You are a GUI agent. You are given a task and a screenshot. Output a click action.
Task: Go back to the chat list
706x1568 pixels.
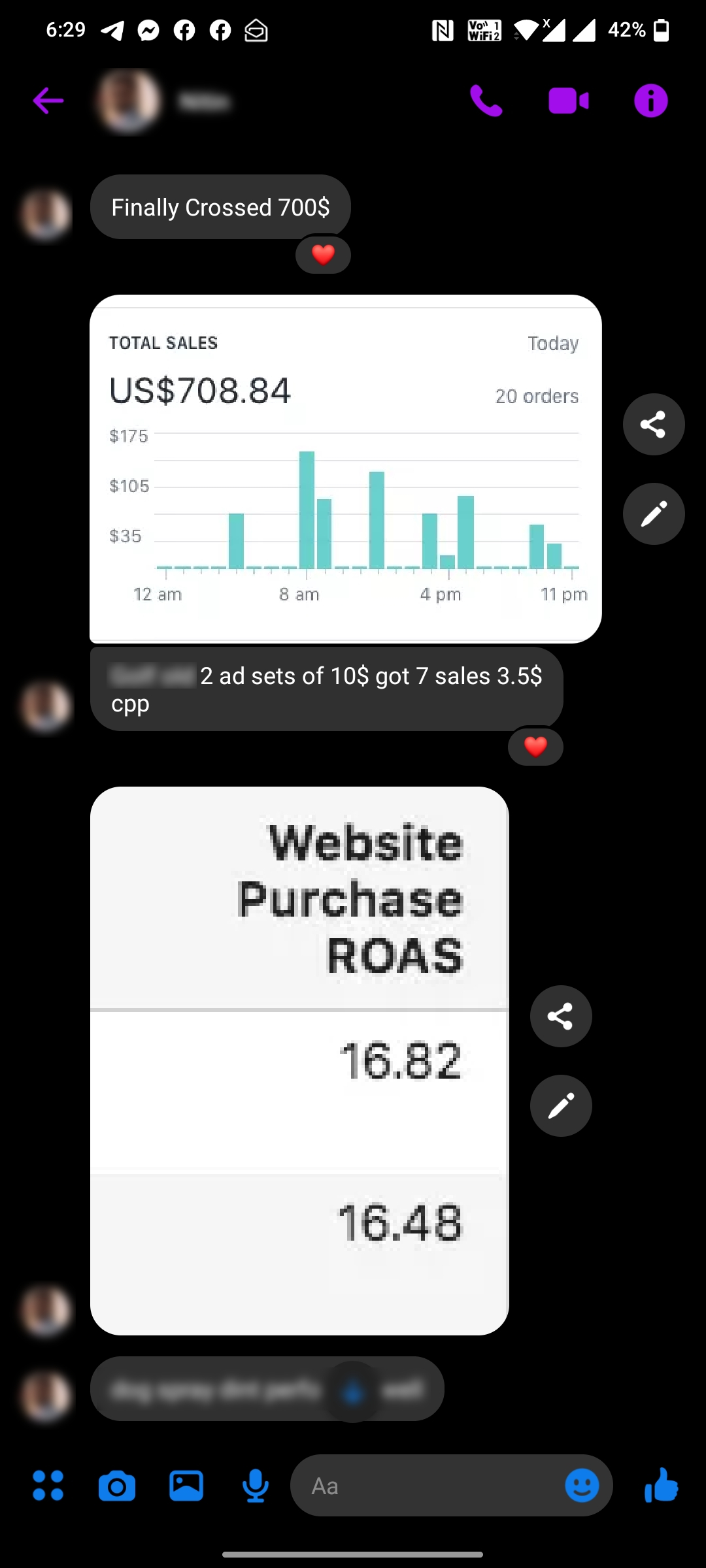click(x=48, y=101)
